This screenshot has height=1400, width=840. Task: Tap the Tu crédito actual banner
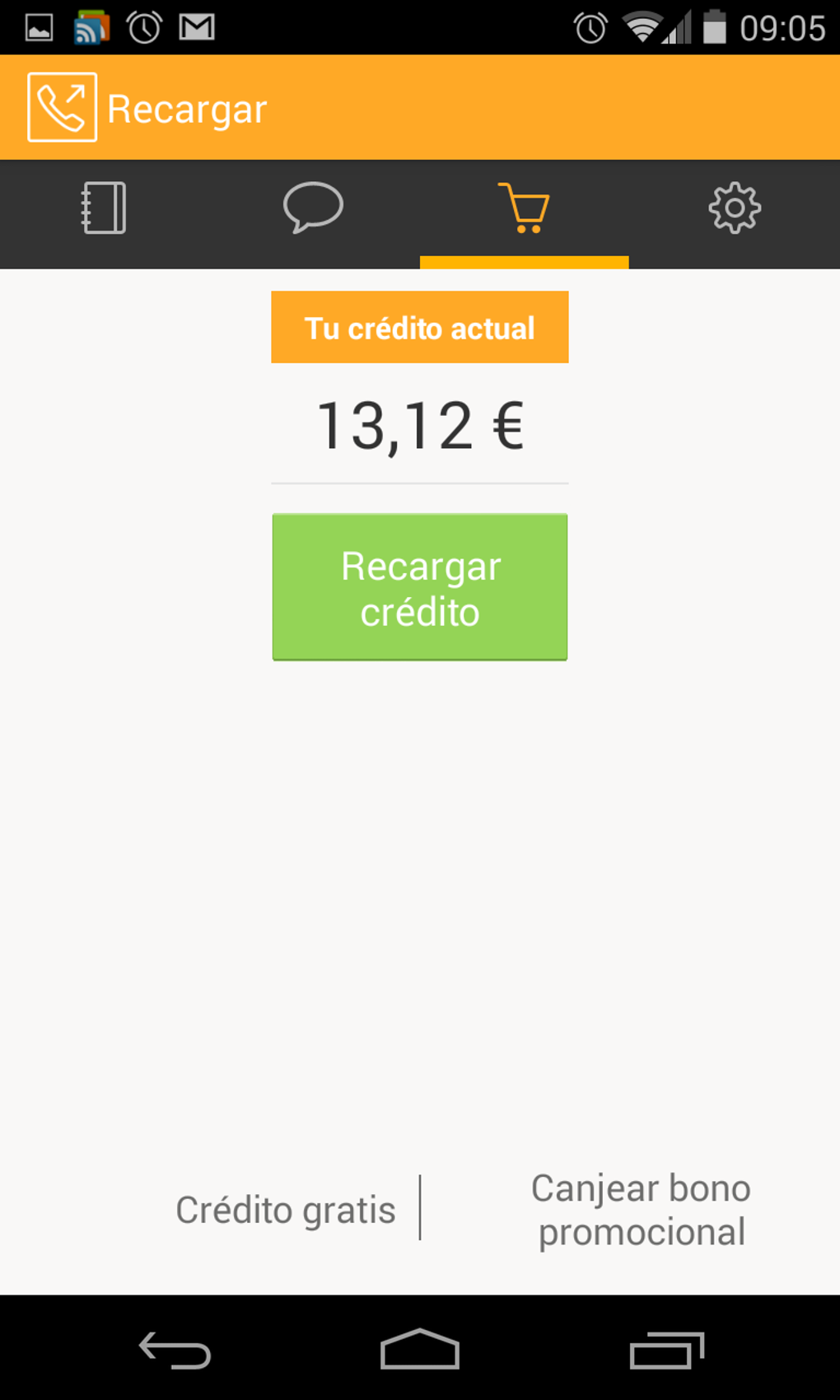click(x=420, y=327)
